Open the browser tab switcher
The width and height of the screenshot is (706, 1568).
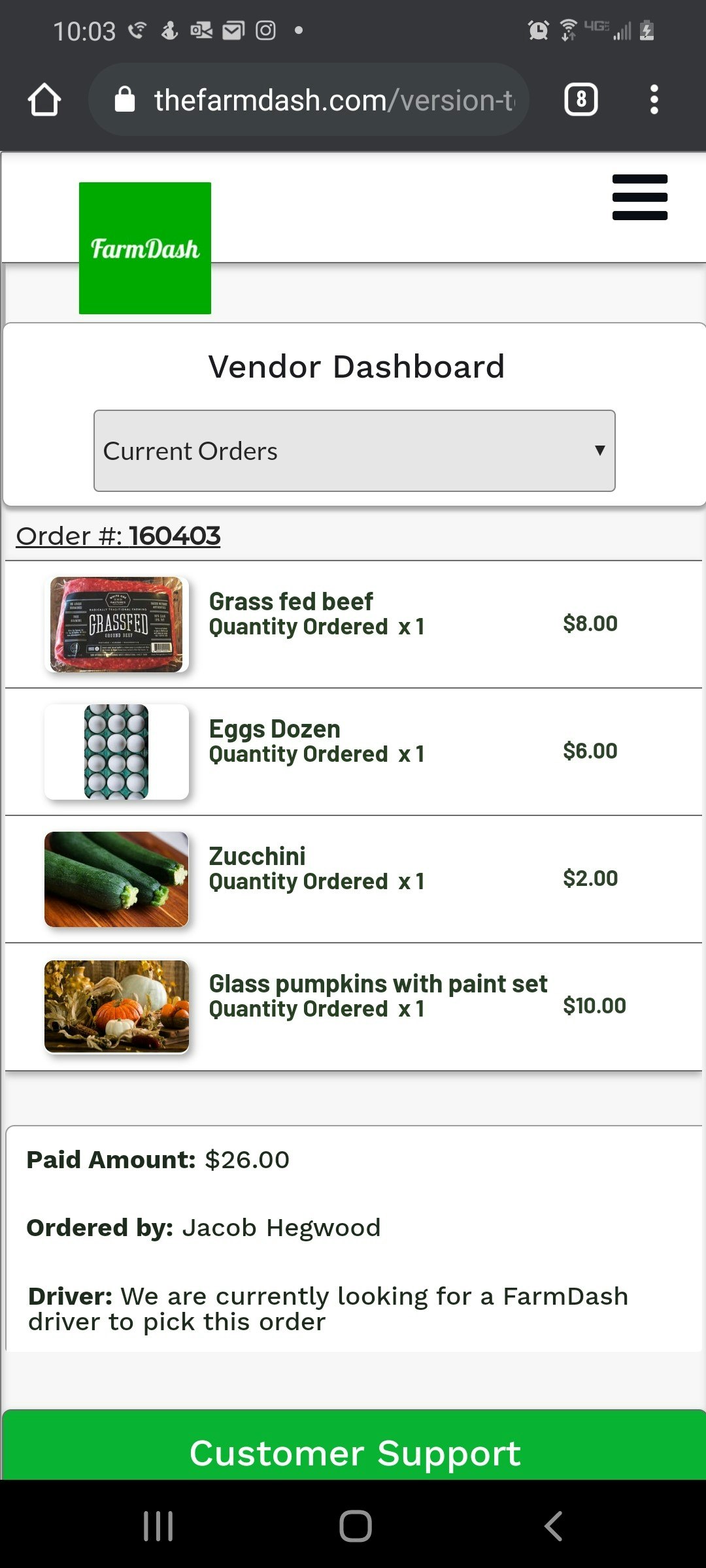(x=580, y=100)
